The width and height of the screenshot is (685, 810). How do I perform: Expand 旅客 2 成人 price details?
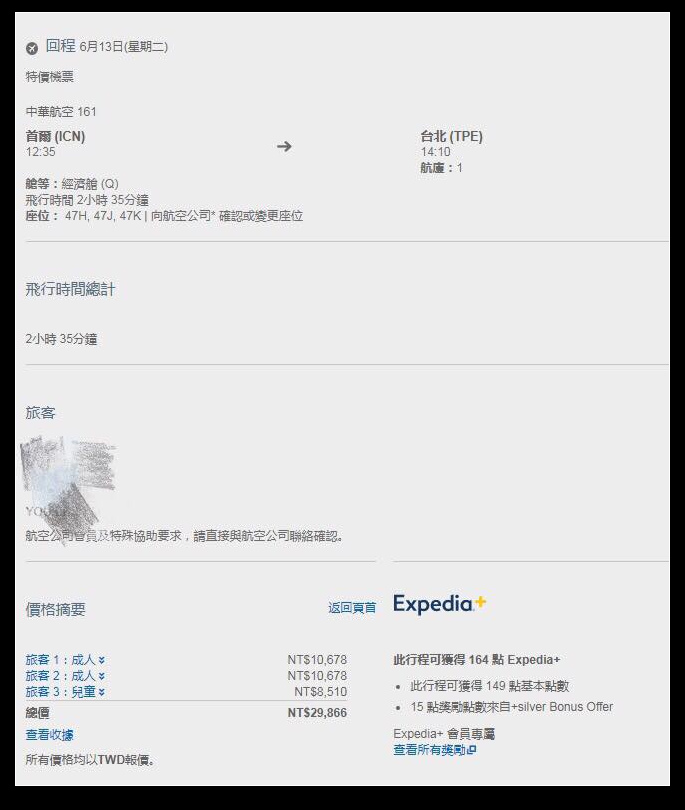pyautogui.click(x=65, y=676)
